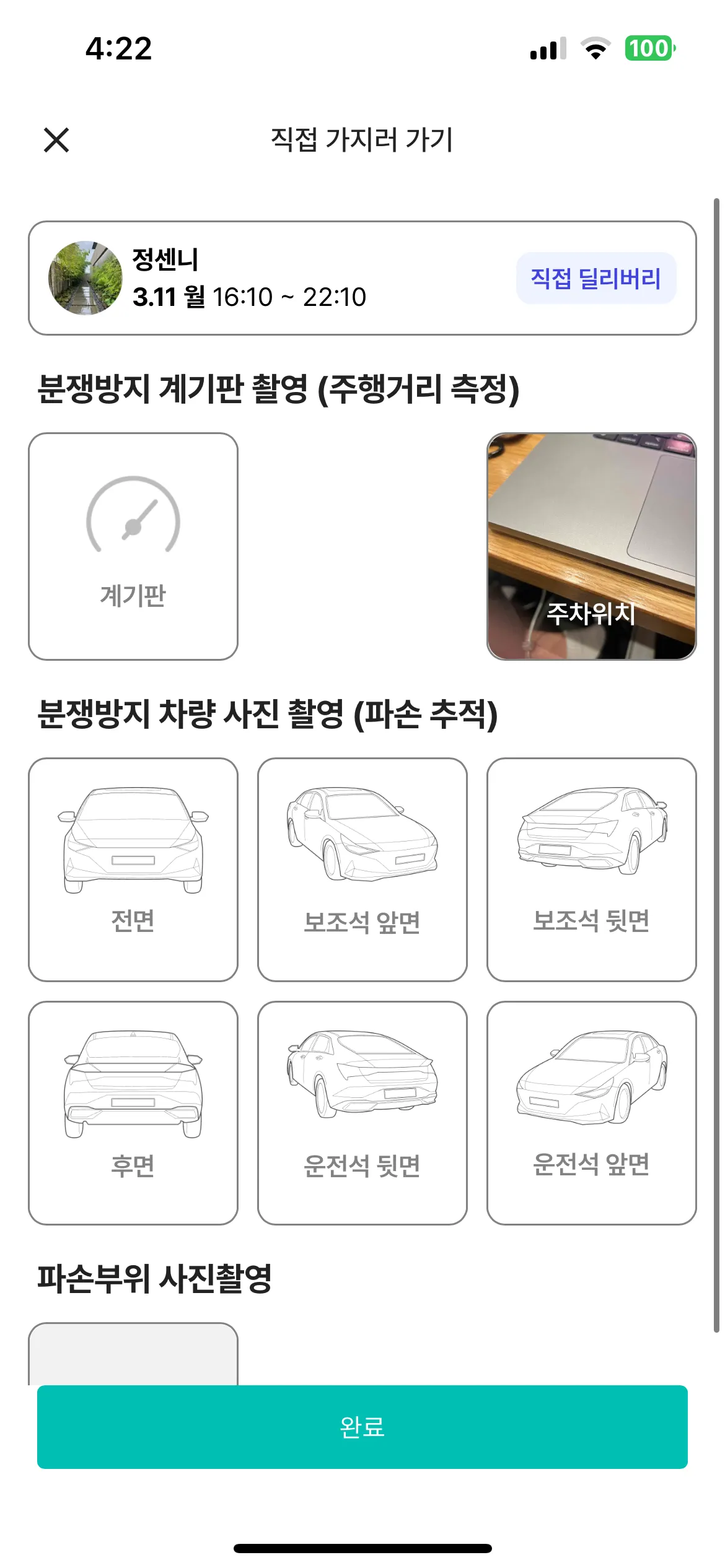This screenshot has width=725, height=1568.
Task: Select the 전면 front view photo tile
Action: [x=133, y=869]
